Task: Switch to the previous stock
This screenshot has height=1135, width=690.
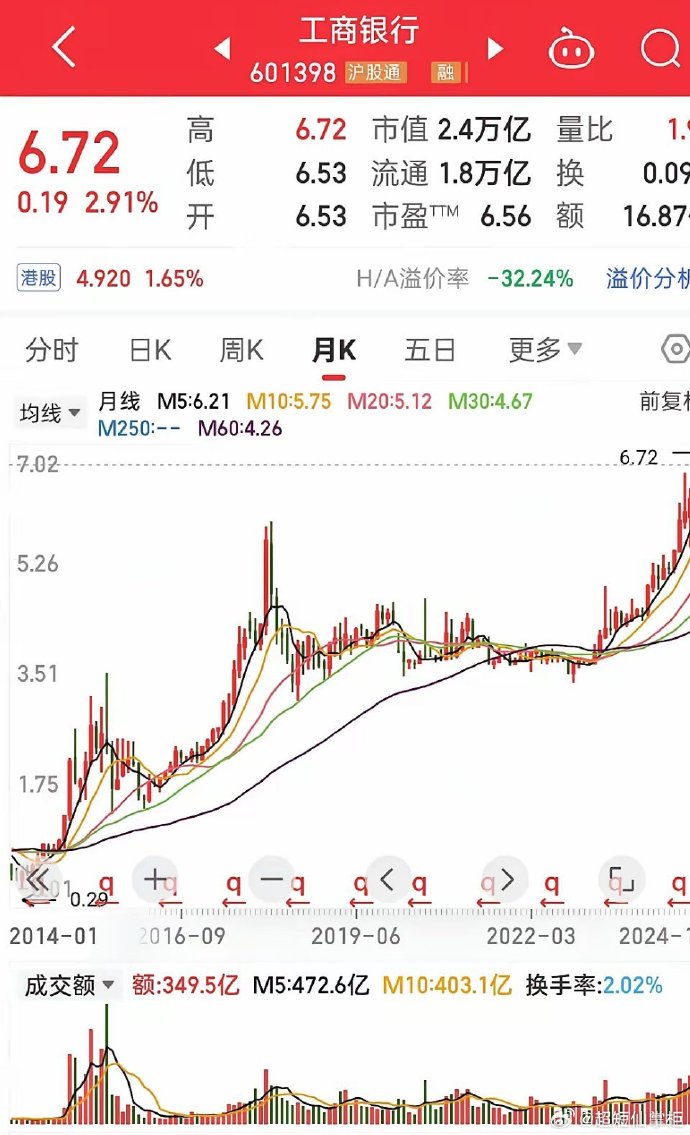Action: point(223,48)
